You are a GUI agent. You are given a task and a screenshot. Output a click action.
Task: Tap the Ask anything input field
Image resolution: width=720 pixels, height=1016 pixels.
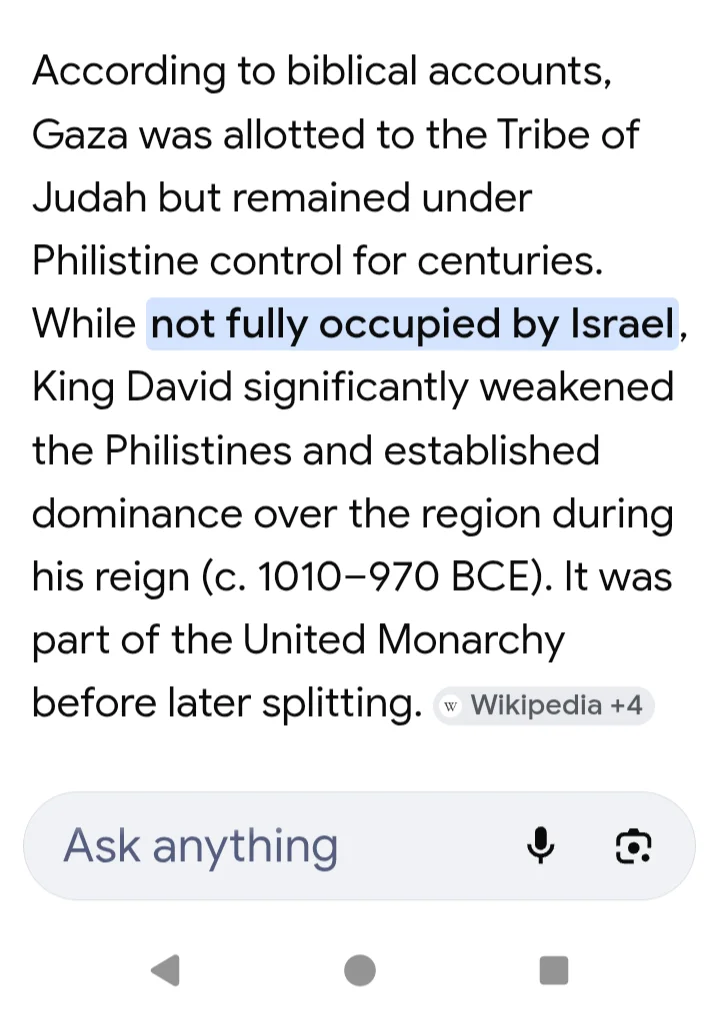click(270, 846)
